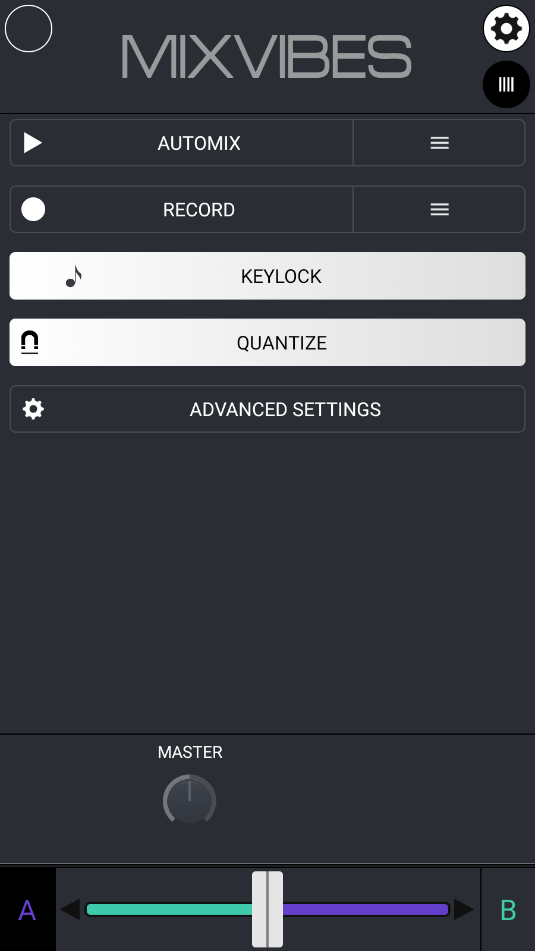
Task: Start a Record session
Action: tap(181, 209)
